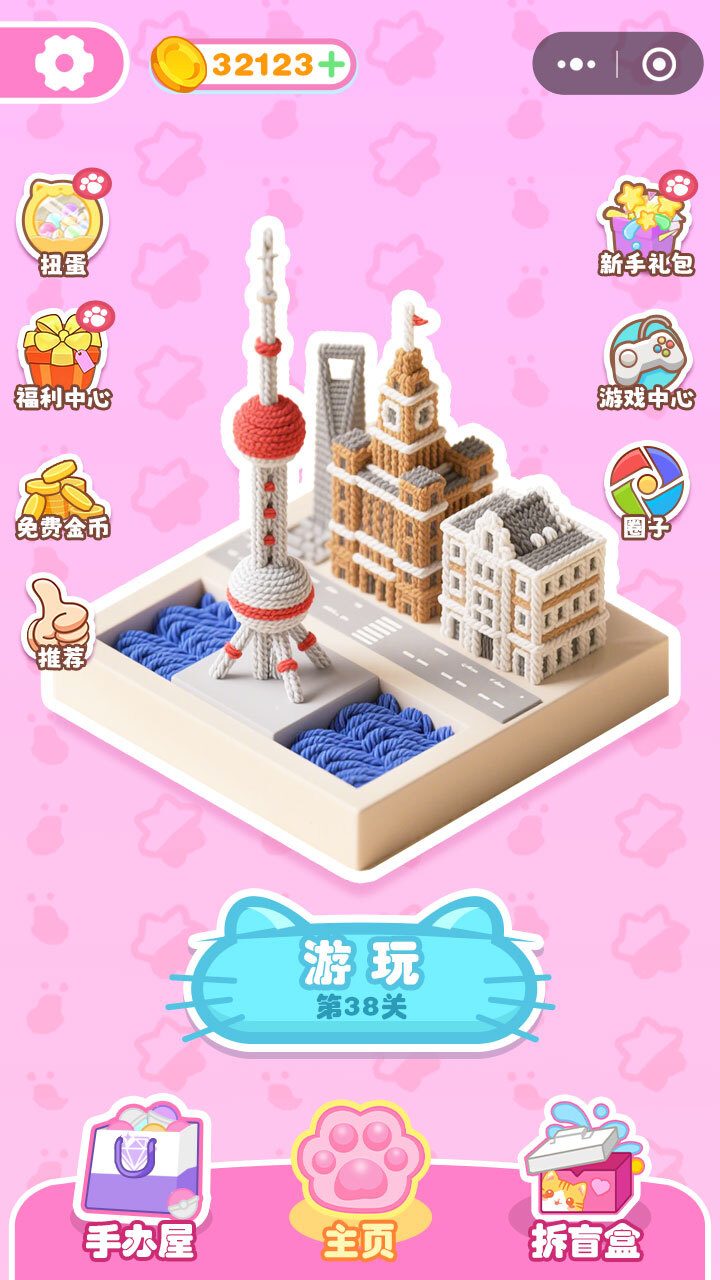Tap the 第38关 level label
Viewport: 720px width, 1280px height.
pyautogui.click(x=360, y=1005)
